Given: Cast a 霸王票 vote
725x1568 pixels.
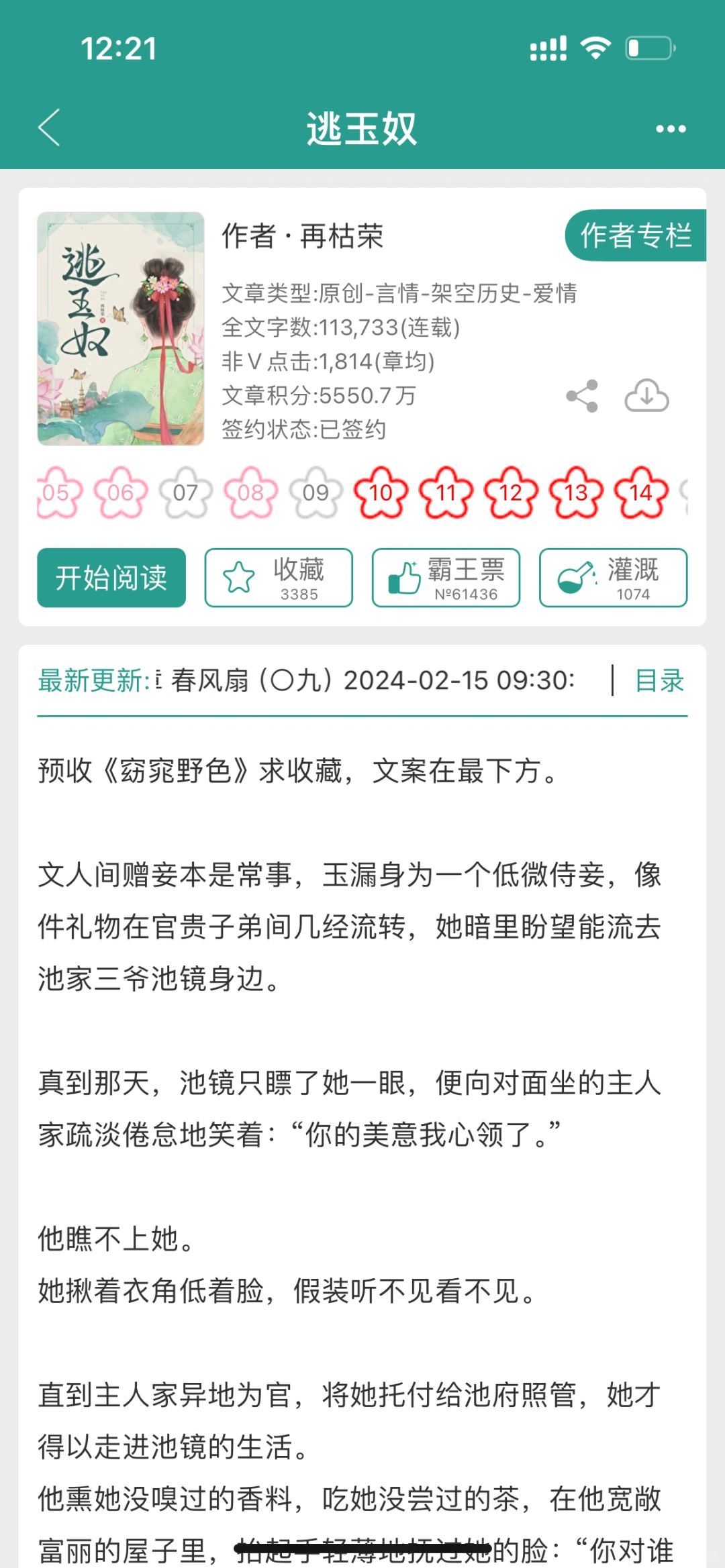Looking at the screenshot, I should click(446, 578).
